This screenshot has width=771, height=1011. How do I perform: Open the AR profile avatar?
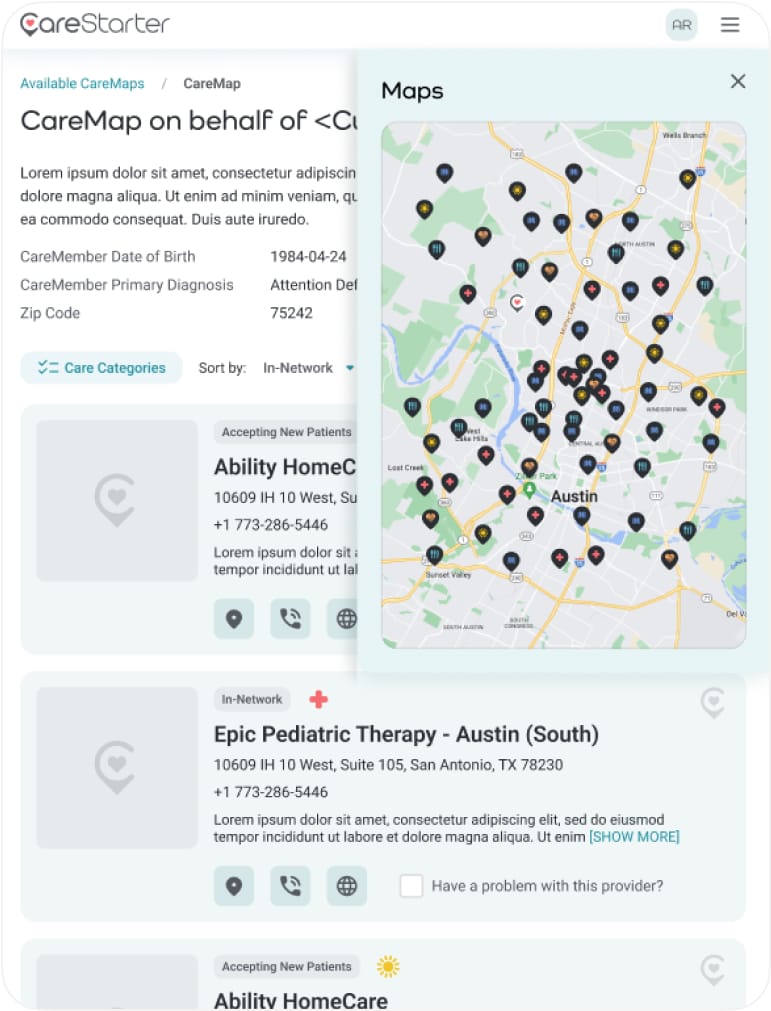point(682,25)
